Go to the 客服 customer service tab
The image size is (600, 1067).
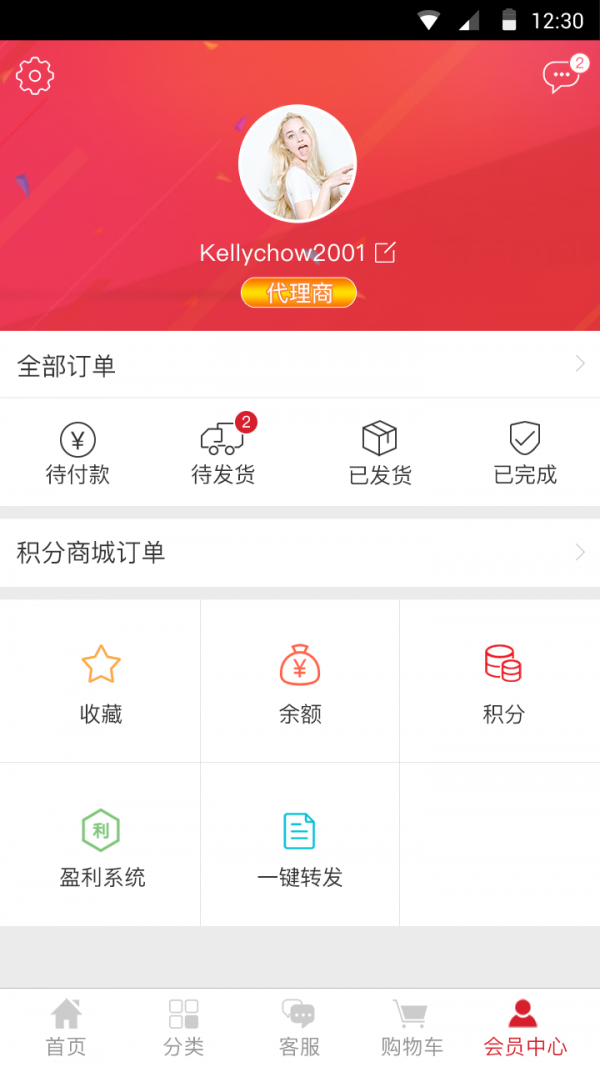[299, 1028]
